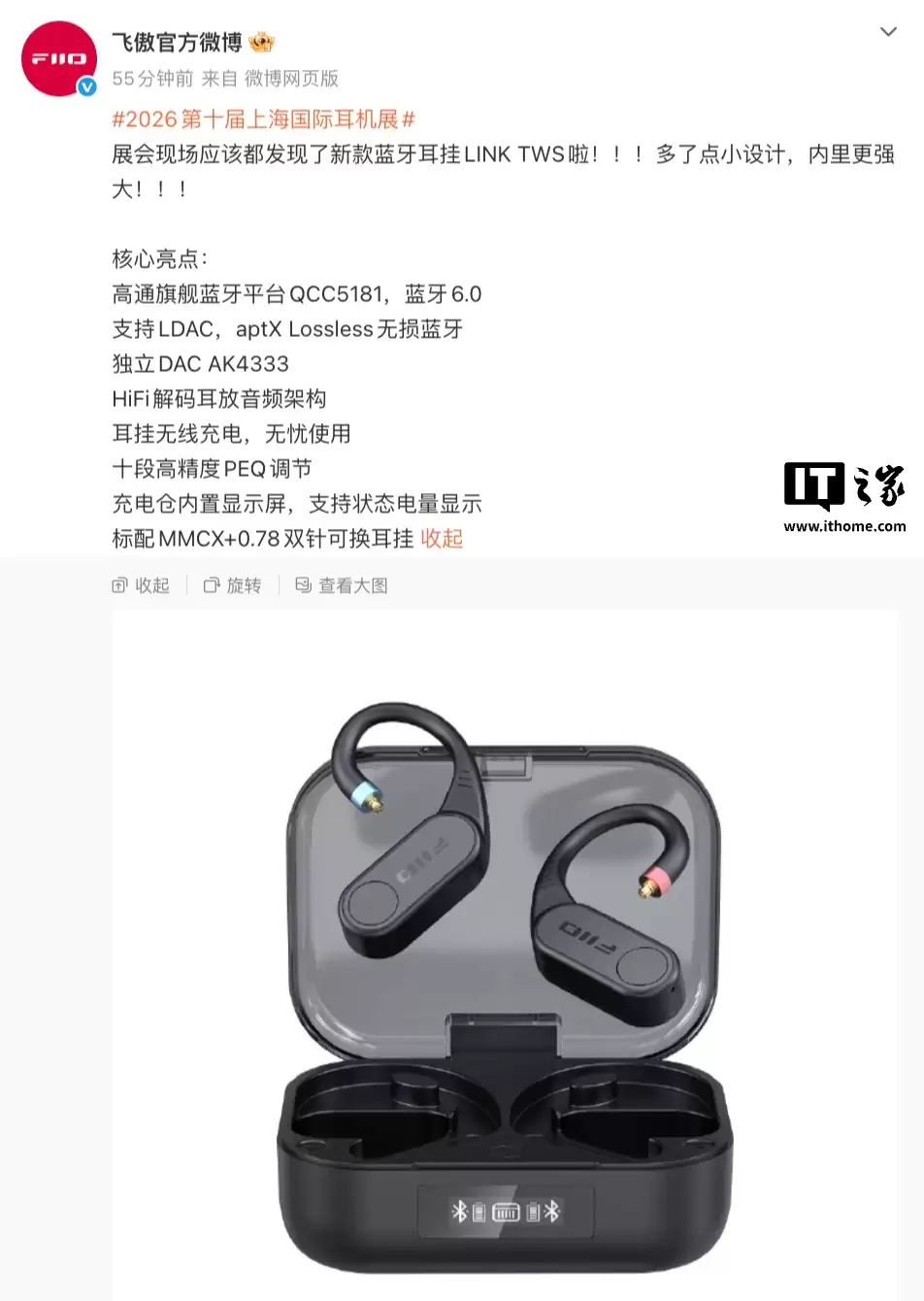The width and height of the screenshot is (924, 1301).
Task: Collapse the post using the top-right chevron
Action: 889,31
